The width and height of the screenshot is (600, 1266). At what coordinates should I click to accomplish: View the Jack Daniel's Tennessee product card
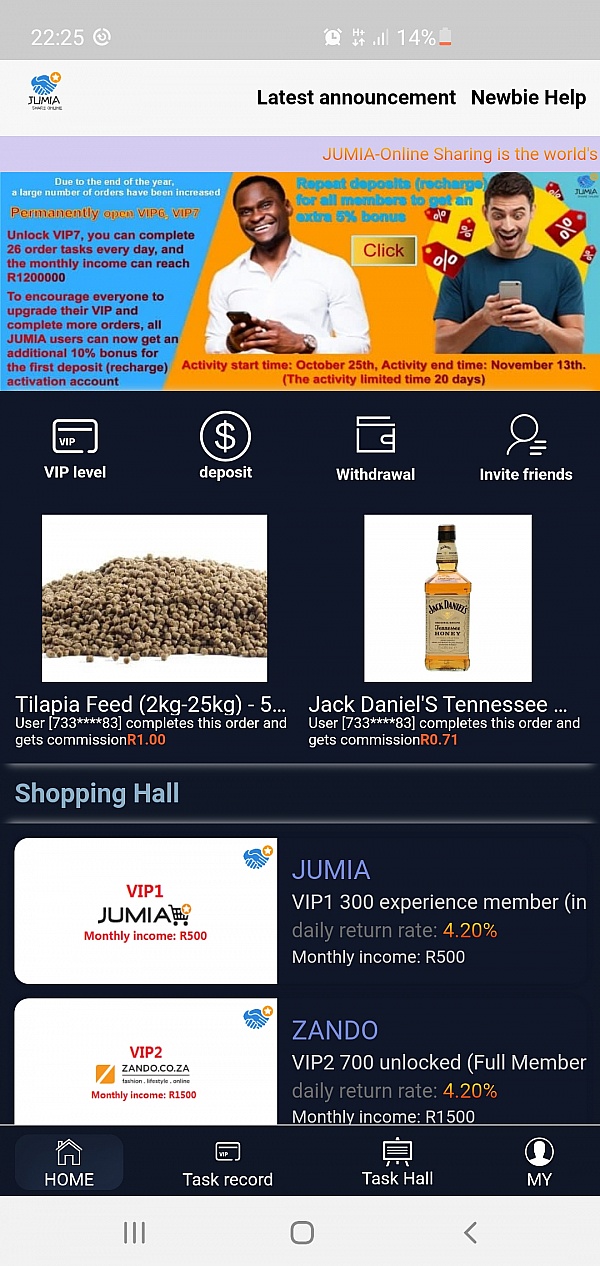(x=447, y=631)
